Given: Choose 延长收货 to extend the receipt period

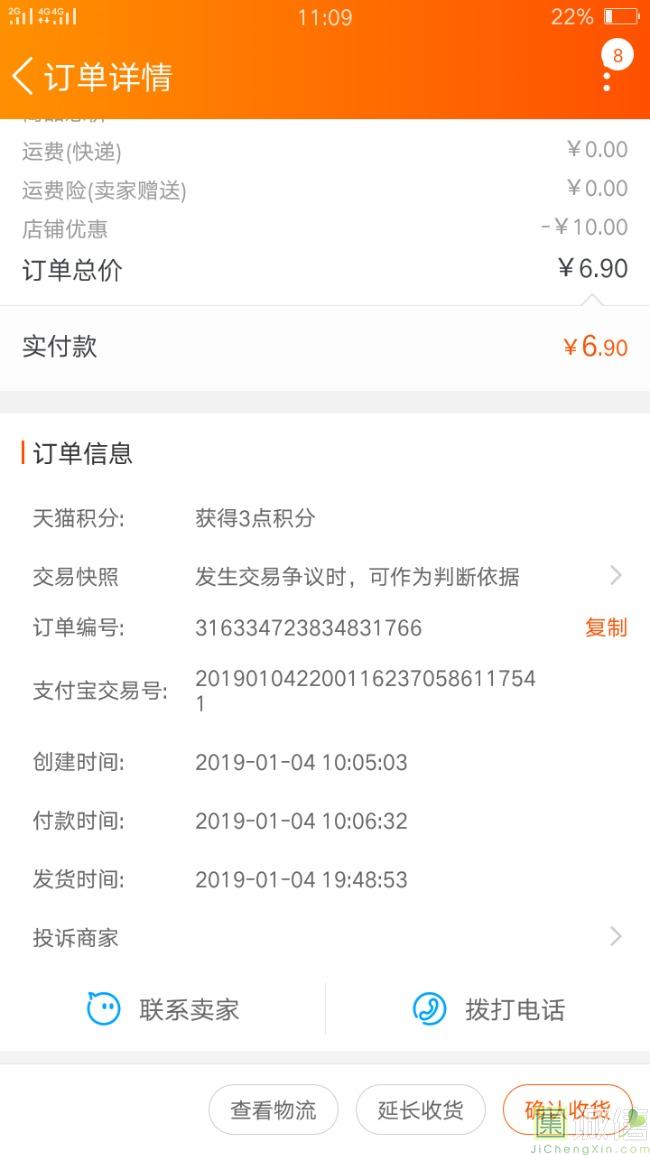Looking at the screenshot, I should point(420,1110).
